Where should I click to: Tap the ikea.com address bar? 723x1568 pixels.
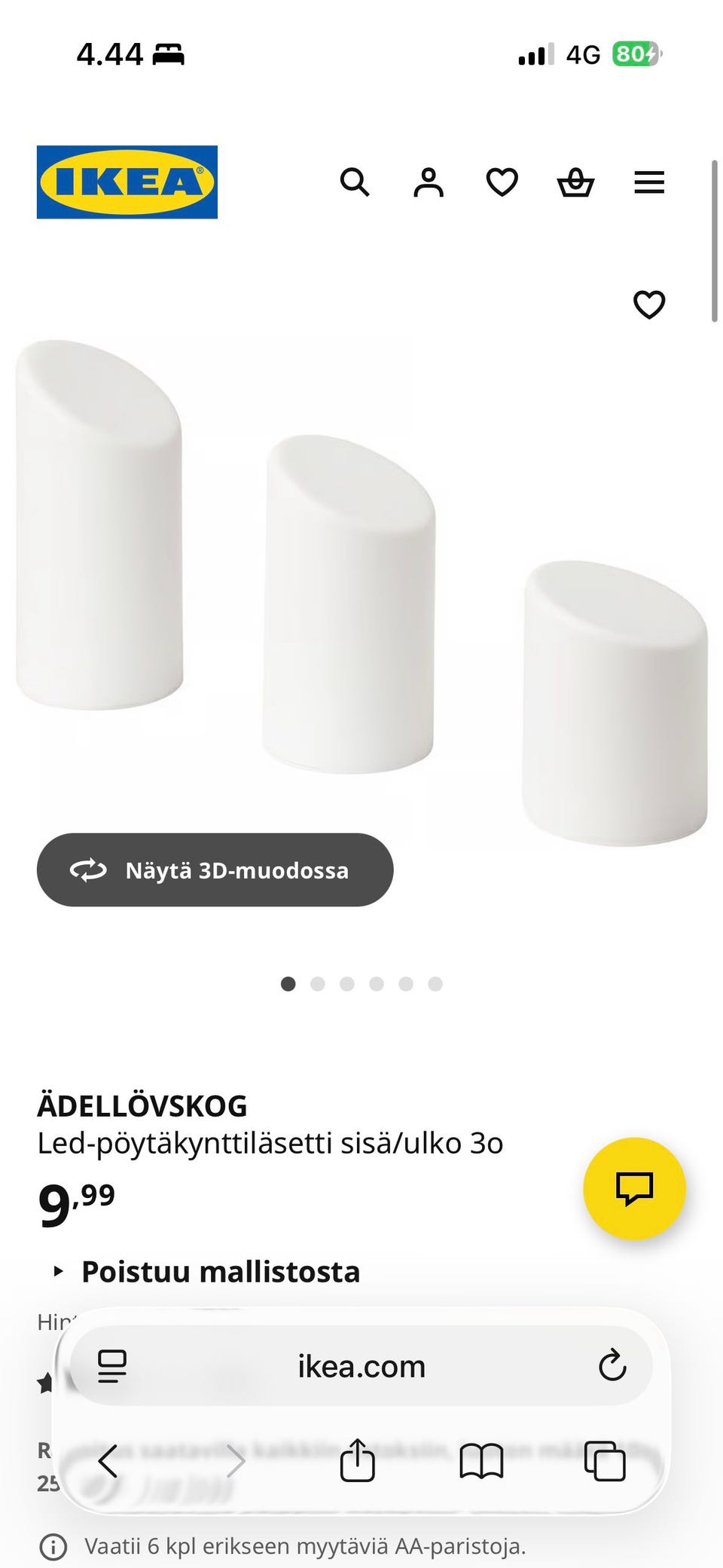360,1366
